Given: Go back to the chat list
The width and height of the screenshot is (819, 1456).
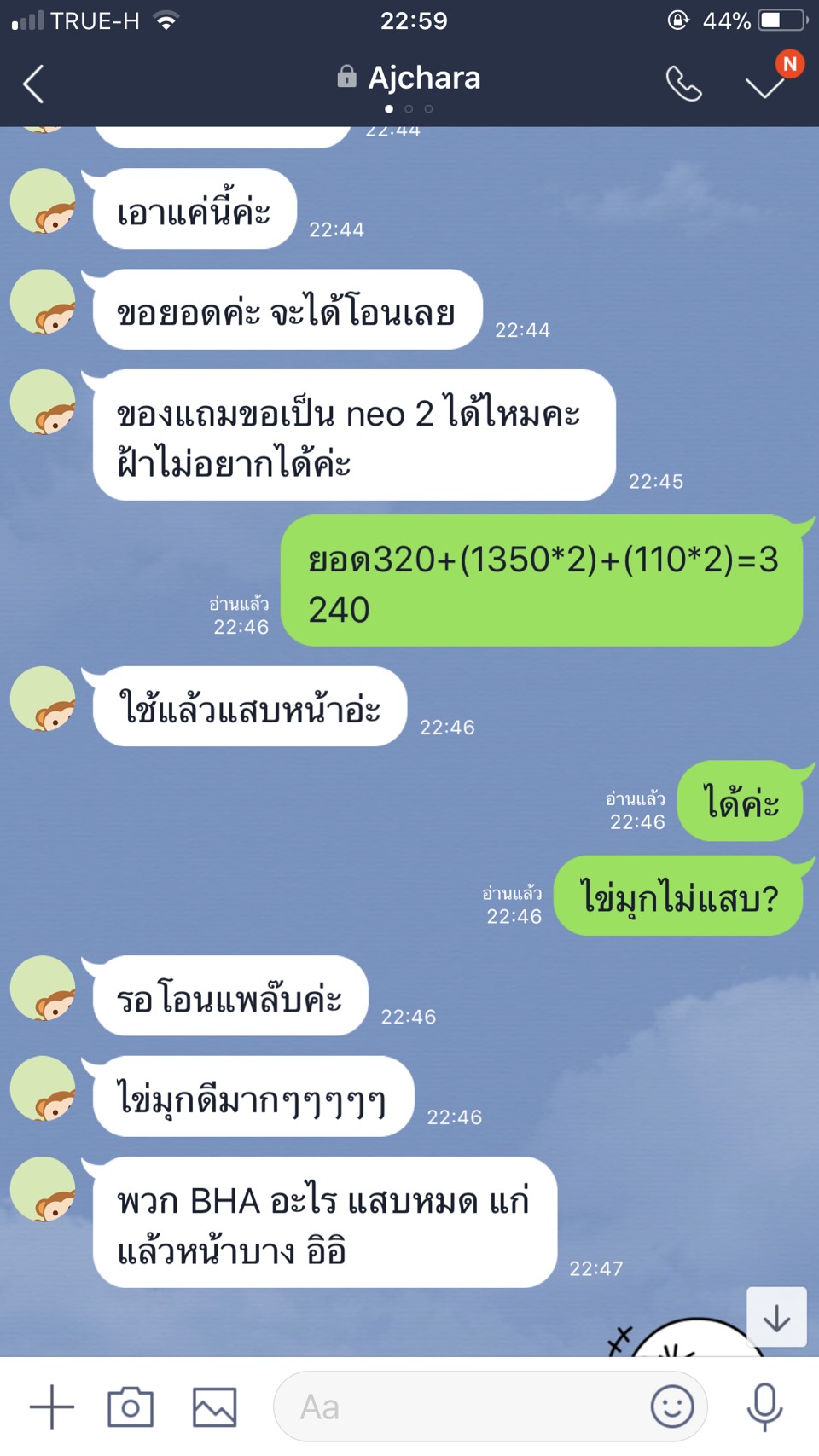Looking at the screenshot, I should pos(34,84).
